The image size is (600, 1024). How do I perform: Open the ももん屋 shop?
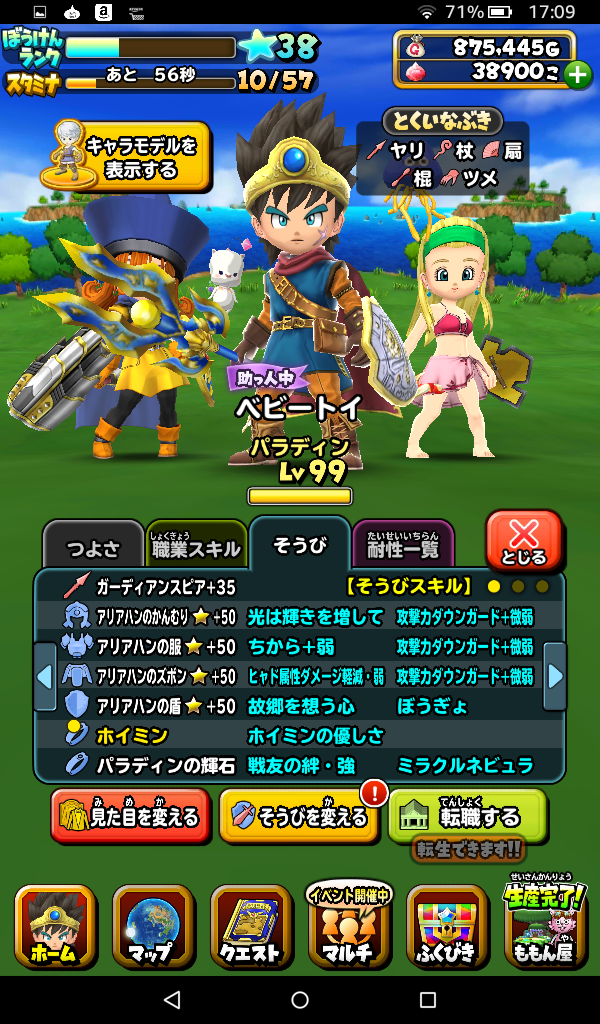(545, 926)
